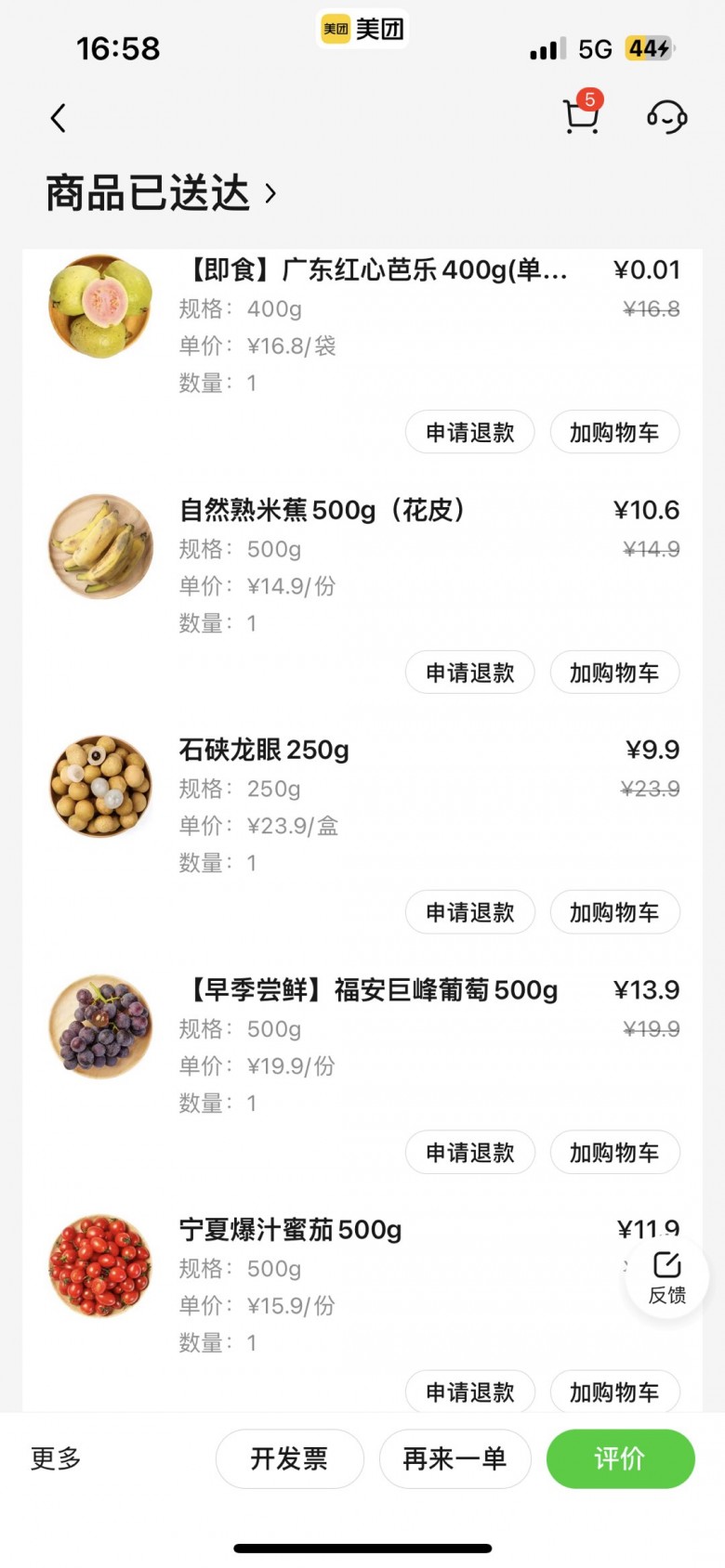This screenshot has height=1568, width=725.
Task: Request refund for 自然熟米蕉 500g
Action: point(469,673)
